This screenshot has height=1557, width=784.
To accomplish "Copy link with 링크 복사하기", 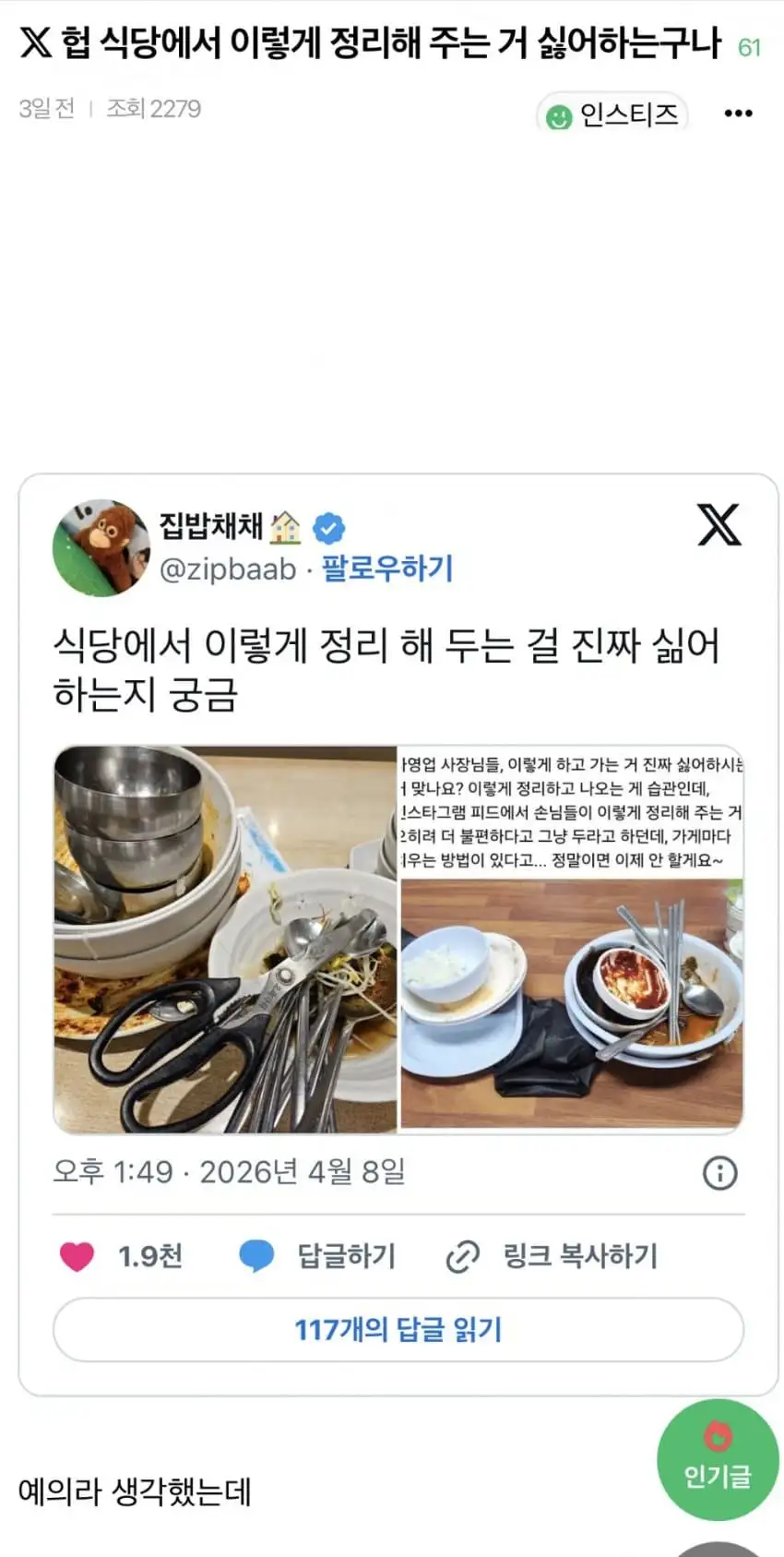I will point(552,1256).
